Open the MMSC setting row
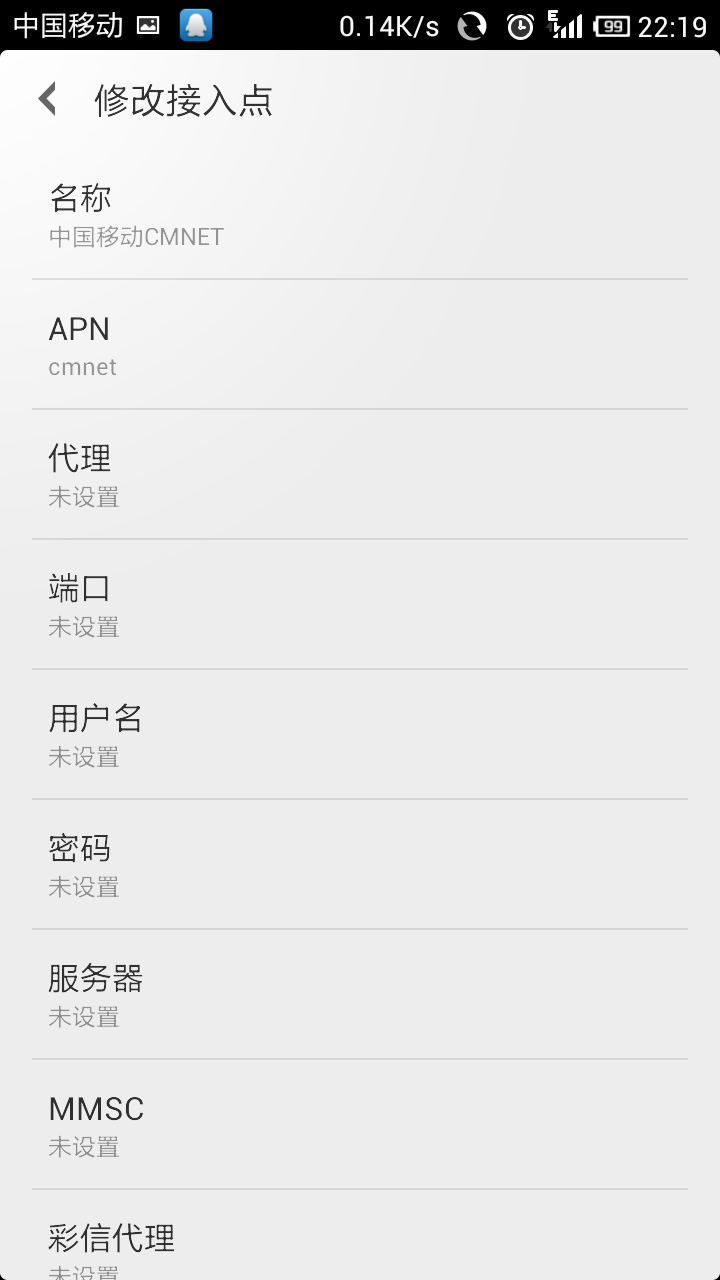 pyautogui.click(x=360, y=1125)
